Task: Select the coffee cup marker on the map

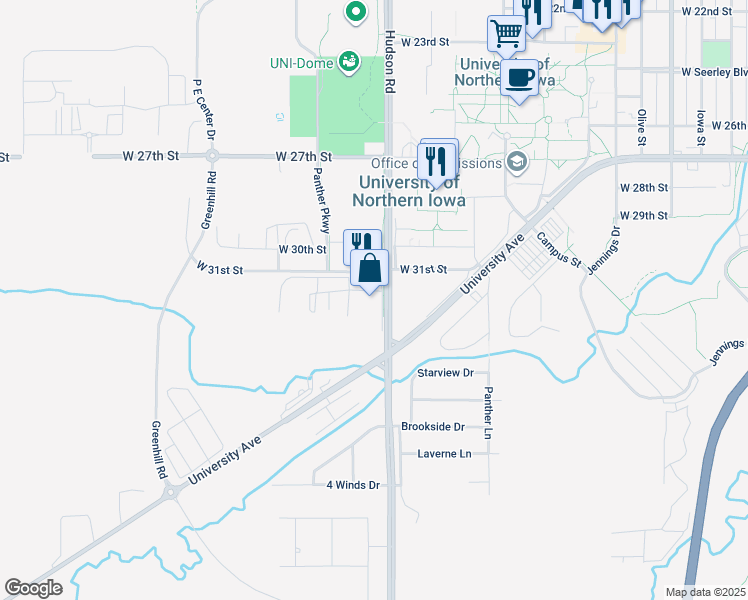Action: coord(519,77)
